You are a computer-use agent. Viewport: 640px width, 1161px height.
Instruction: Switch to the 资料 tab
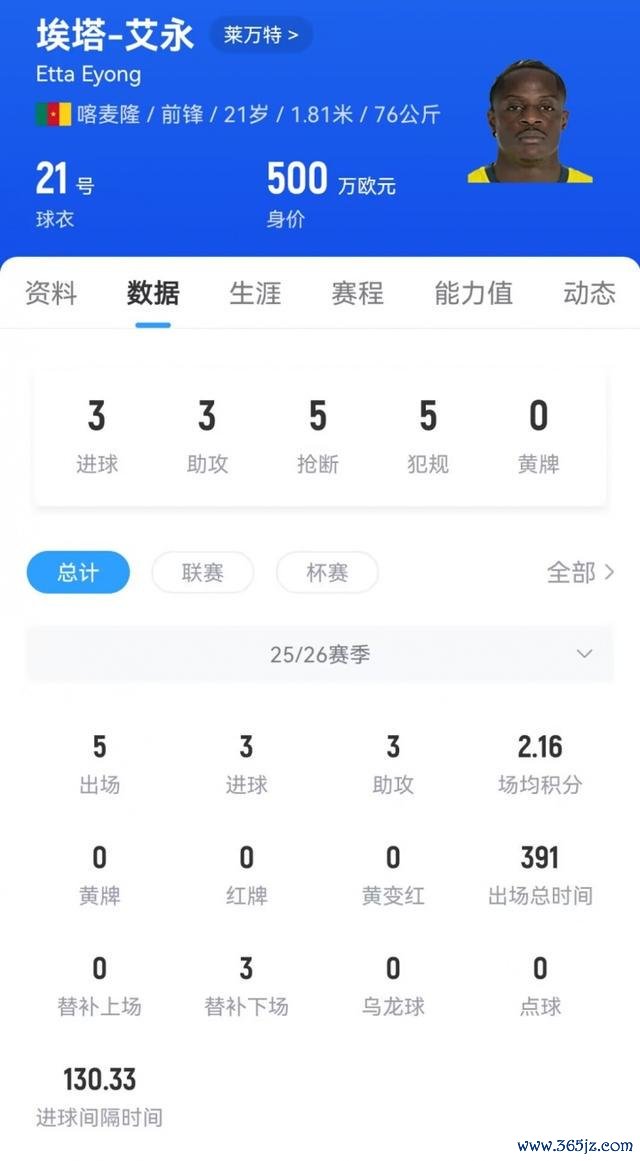tap(51, 293)
